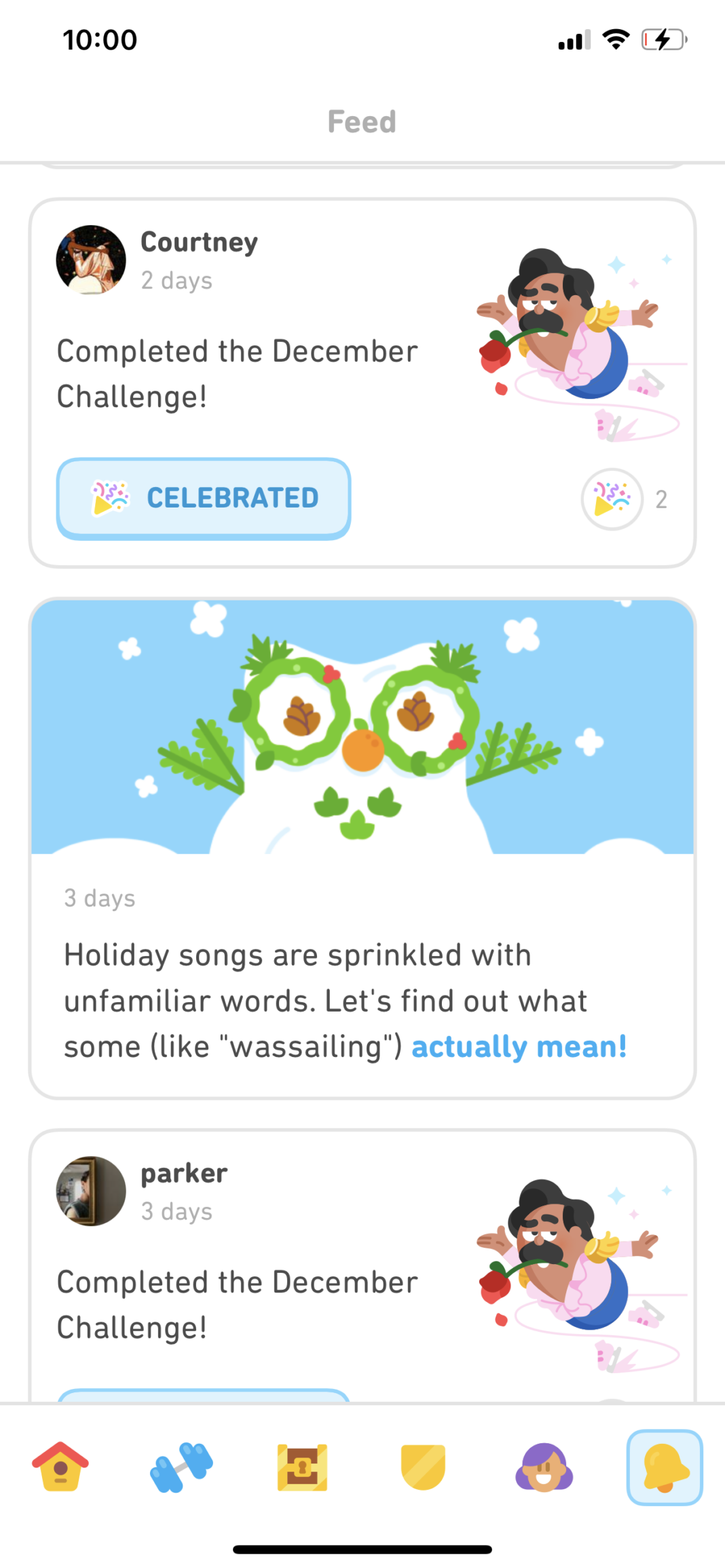Select the dumbbell Practice icon

[181, 1467]
